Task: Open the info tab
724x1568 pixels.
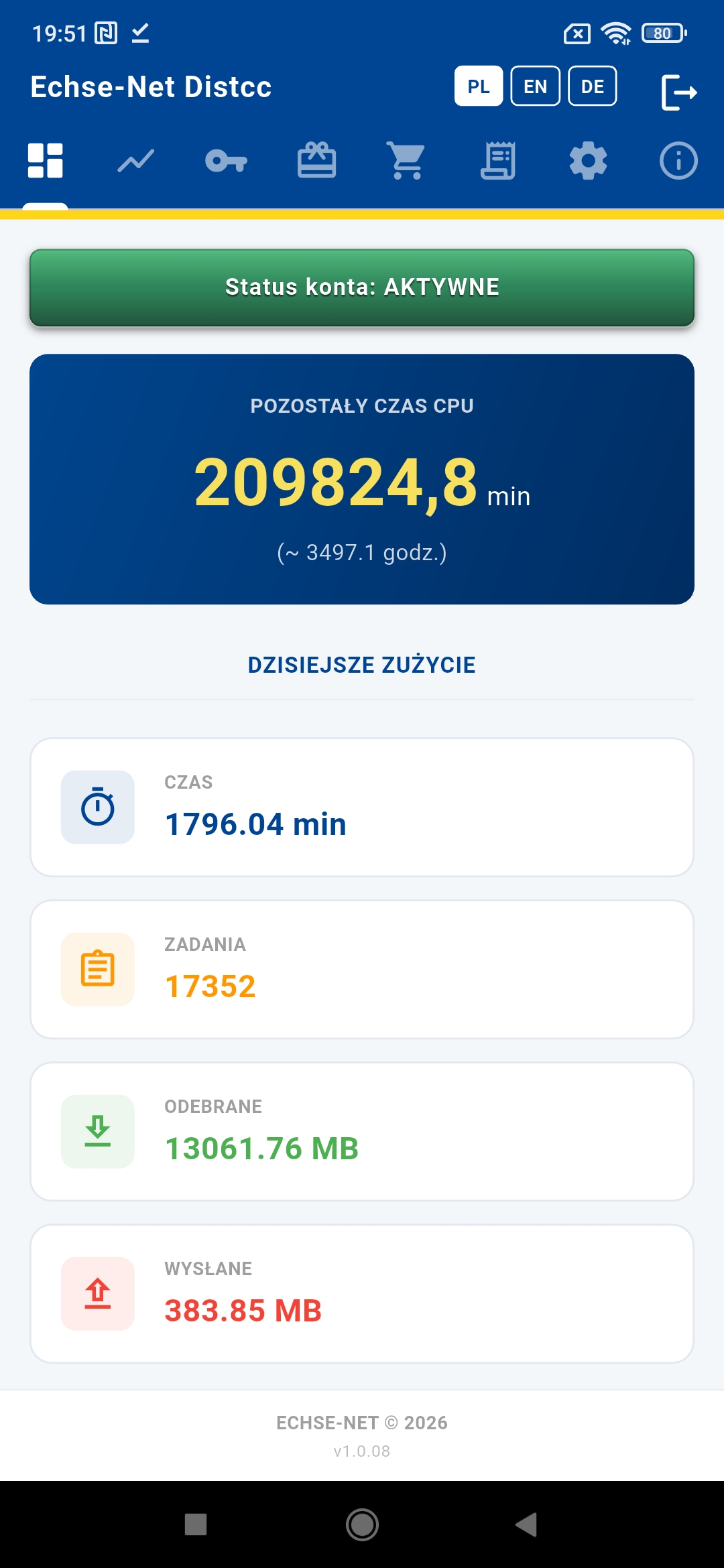Action: [678, 161]
